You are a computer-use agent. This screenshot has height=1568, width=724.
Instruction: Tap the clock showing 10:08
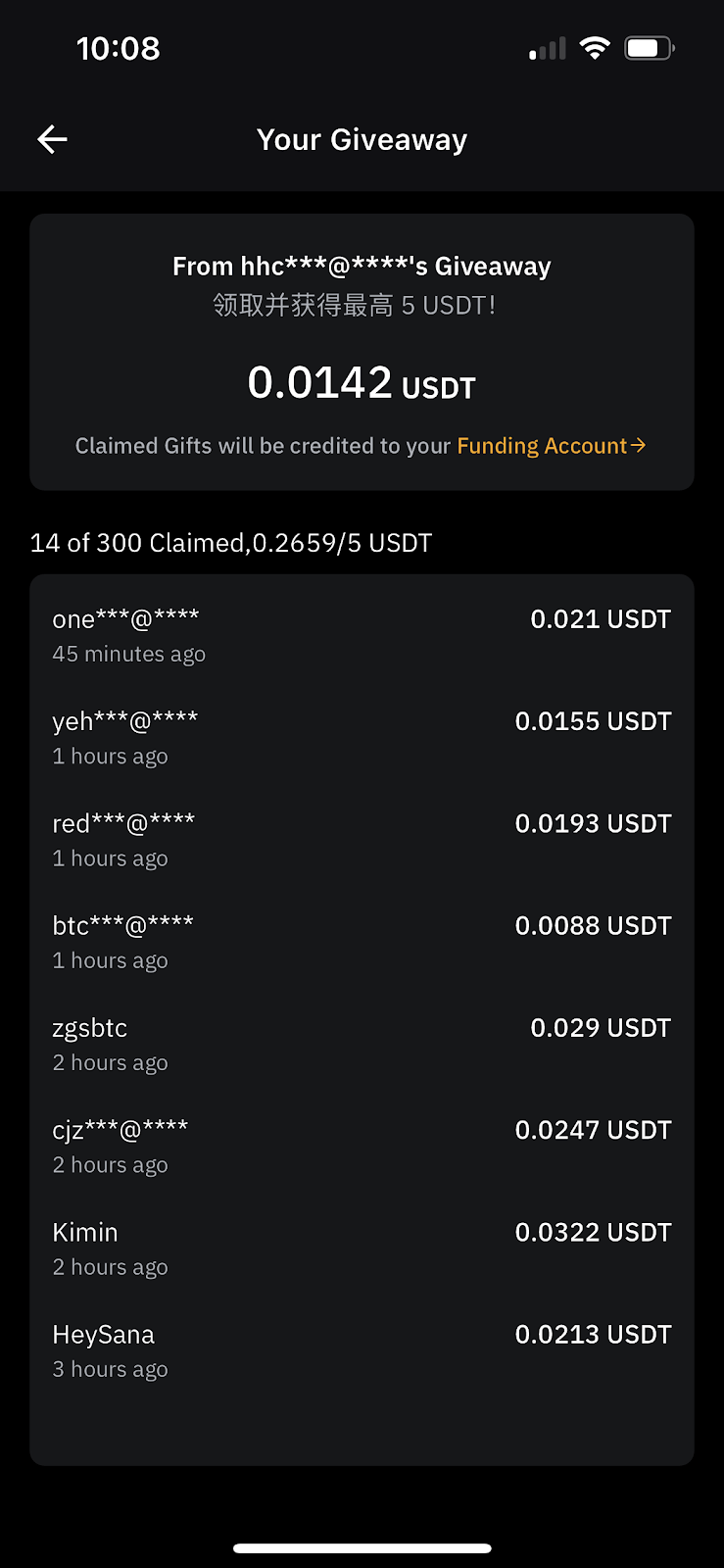tap(119, 47)
